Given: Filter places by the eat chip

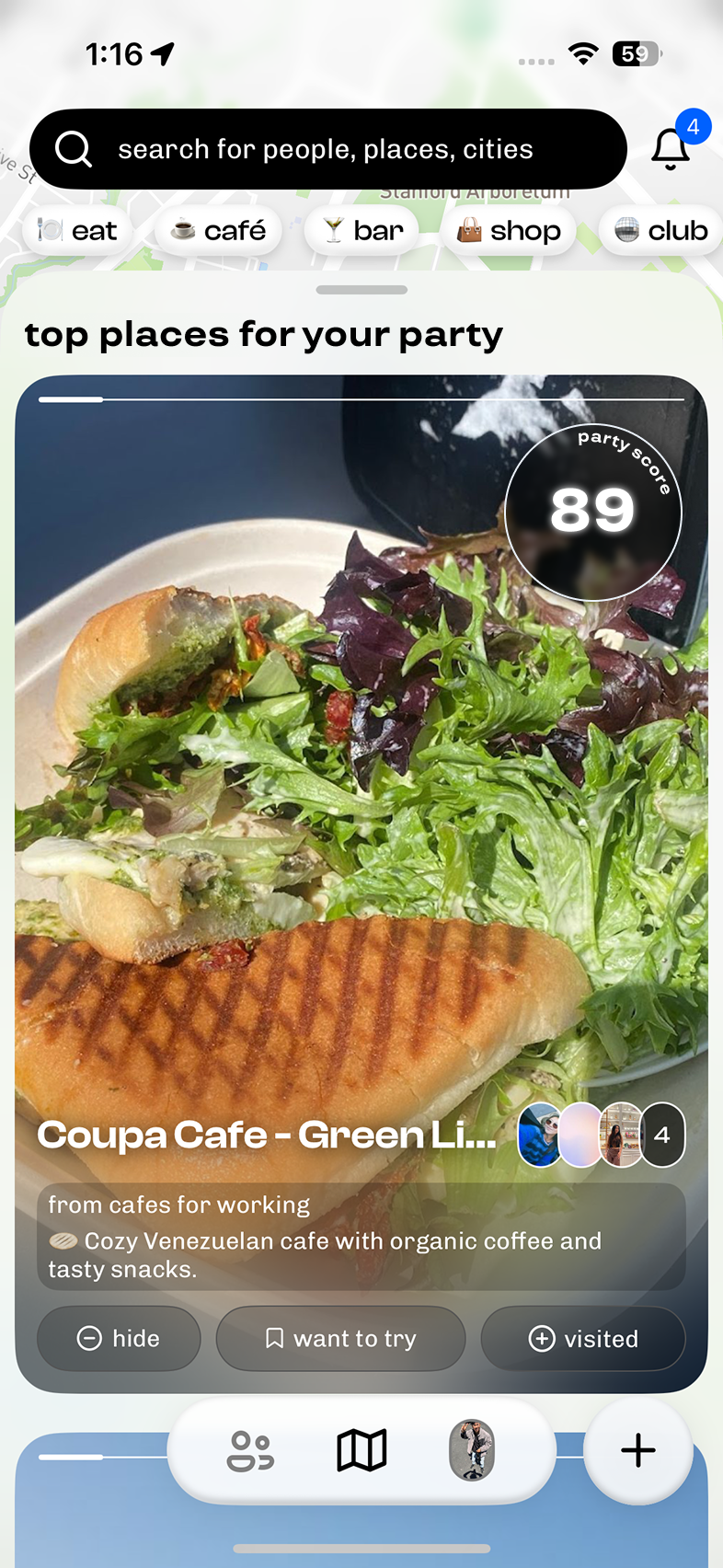Looking at the screenshot, I should tap(78, 231).
